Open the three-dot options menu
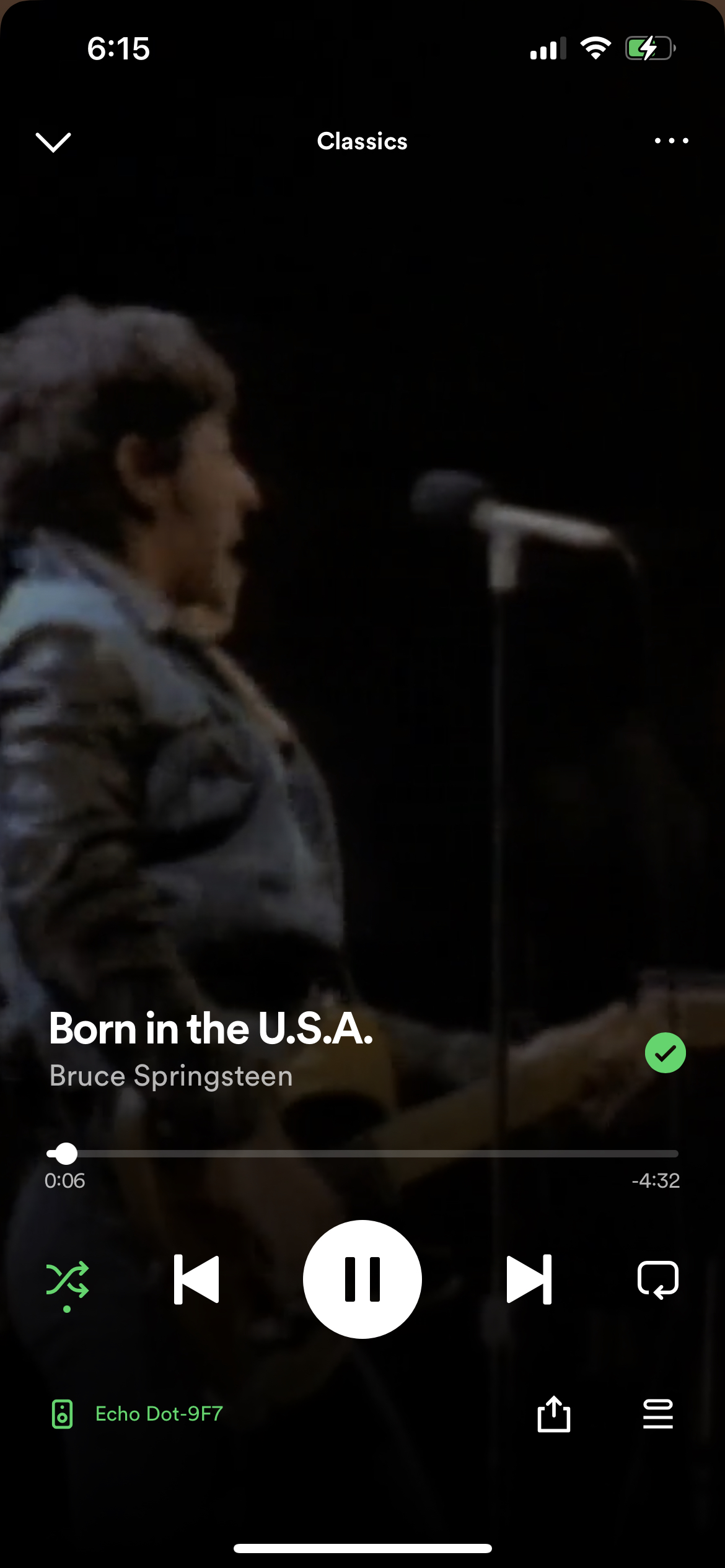Viewport: 725px width, 1568px height. (671, 141)
